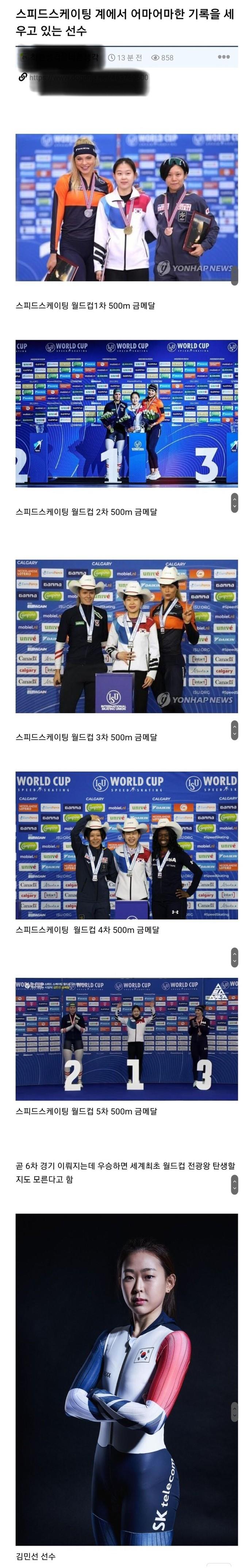This screenshot has height=1568, width=245.
Task: Open the source link under the title
Action: pos(85,78)
